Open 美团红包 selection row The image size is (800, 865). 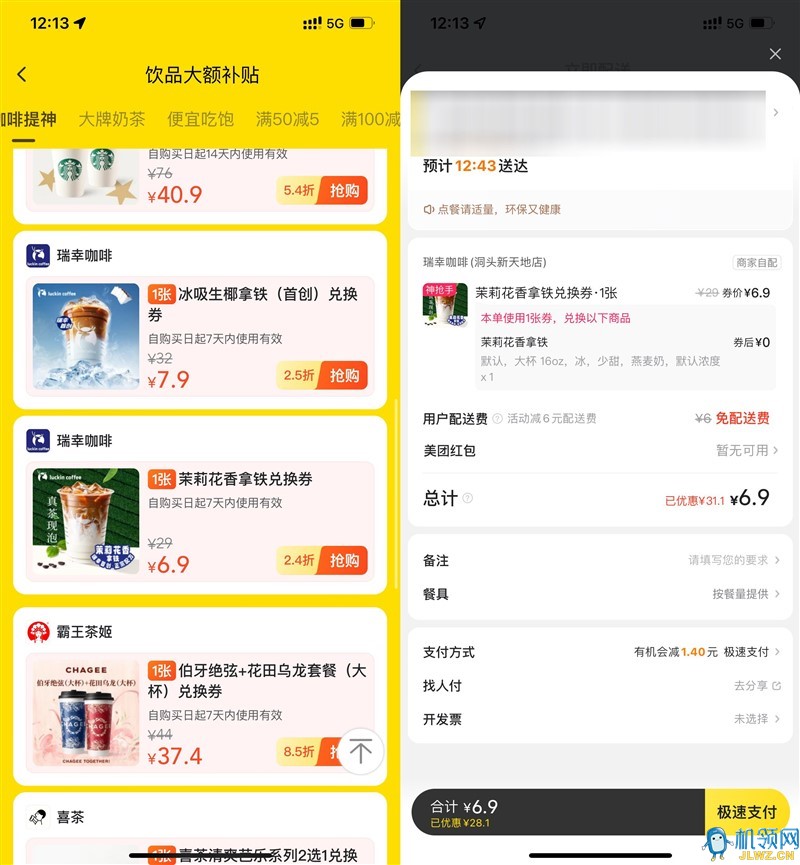(600, 451)
